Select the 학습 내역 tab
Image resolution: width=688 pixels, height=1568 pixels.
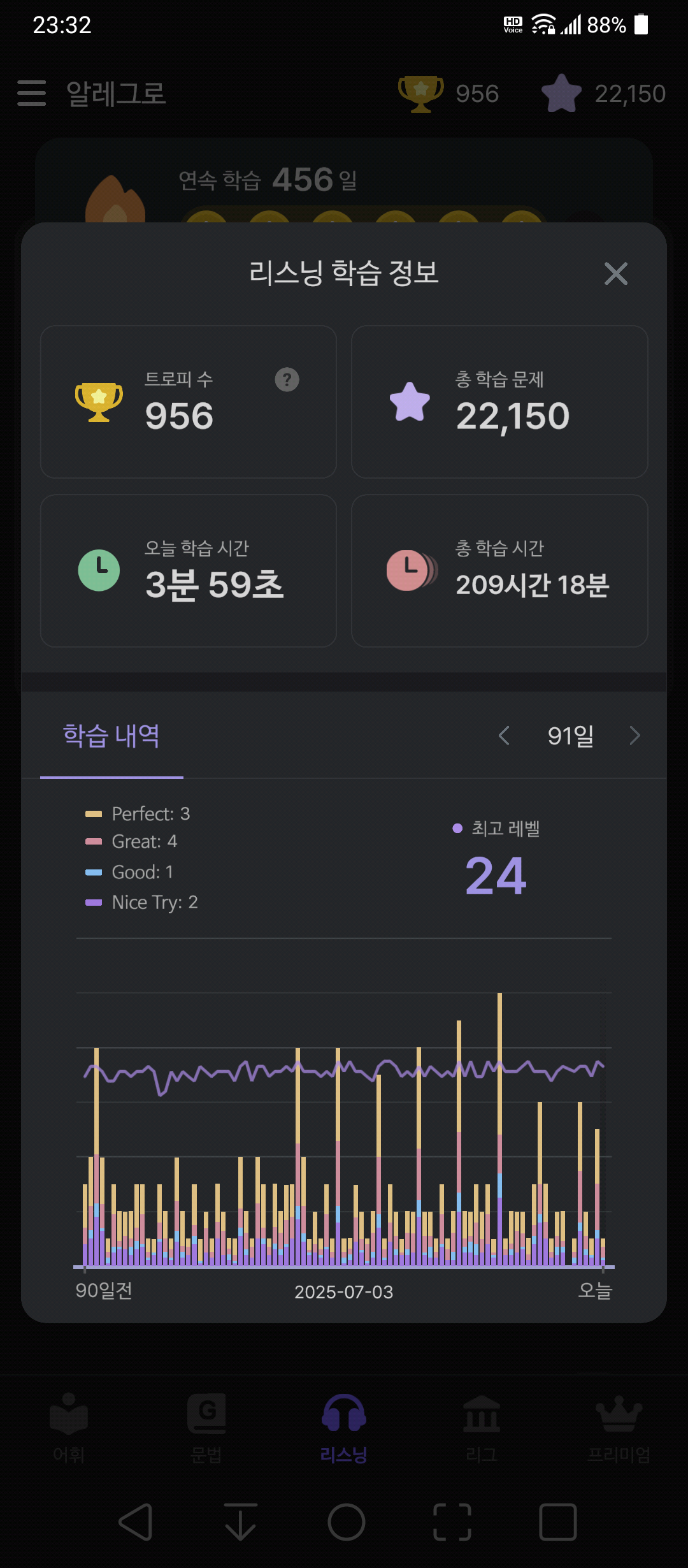(x=111, y=737)
